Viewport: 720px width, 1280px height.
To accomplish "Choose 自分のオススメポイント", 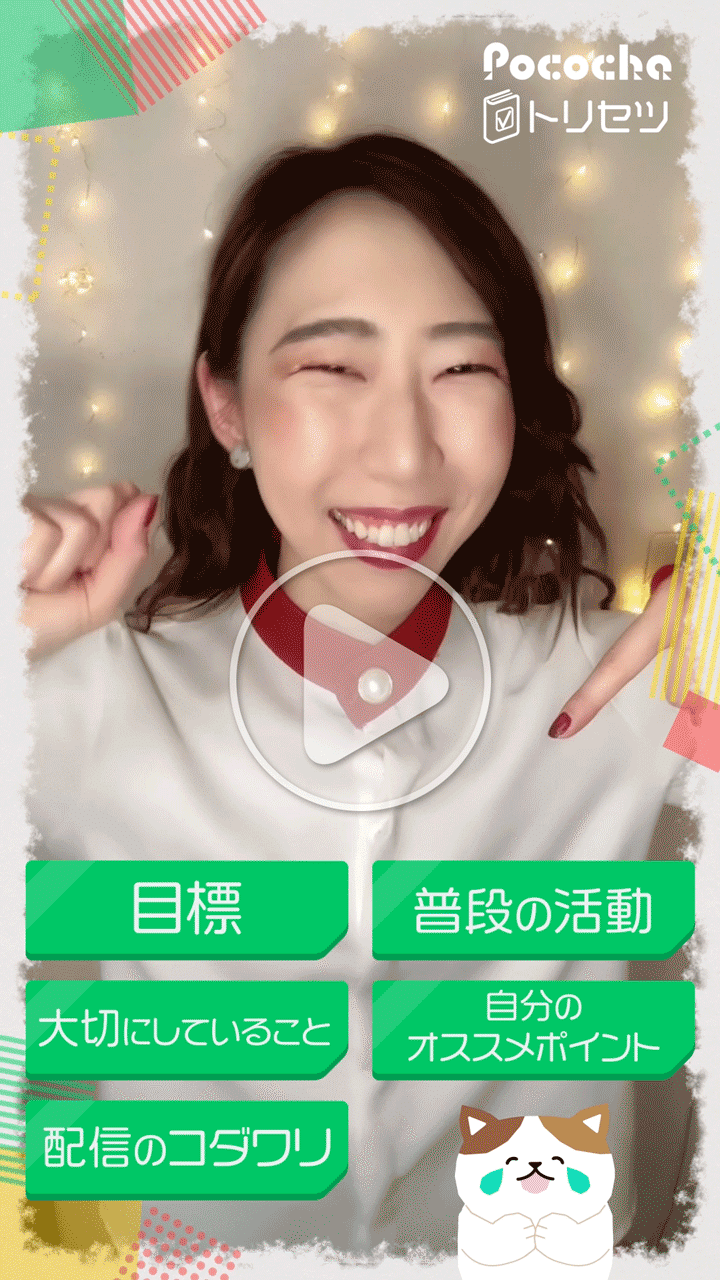I will 533,1030.
